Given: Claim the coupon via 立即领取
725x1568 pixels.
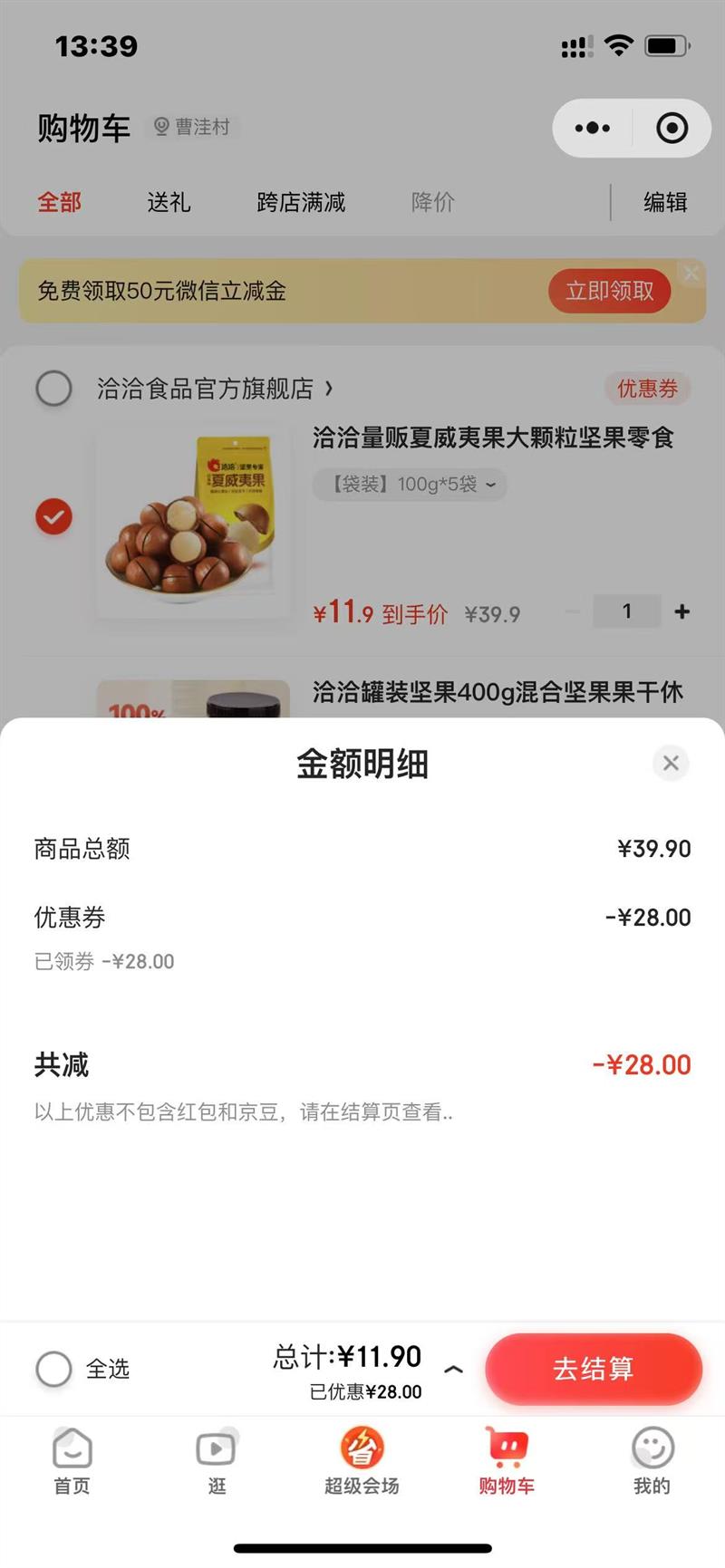Looking at the screenshot, I should pos(609,291).
